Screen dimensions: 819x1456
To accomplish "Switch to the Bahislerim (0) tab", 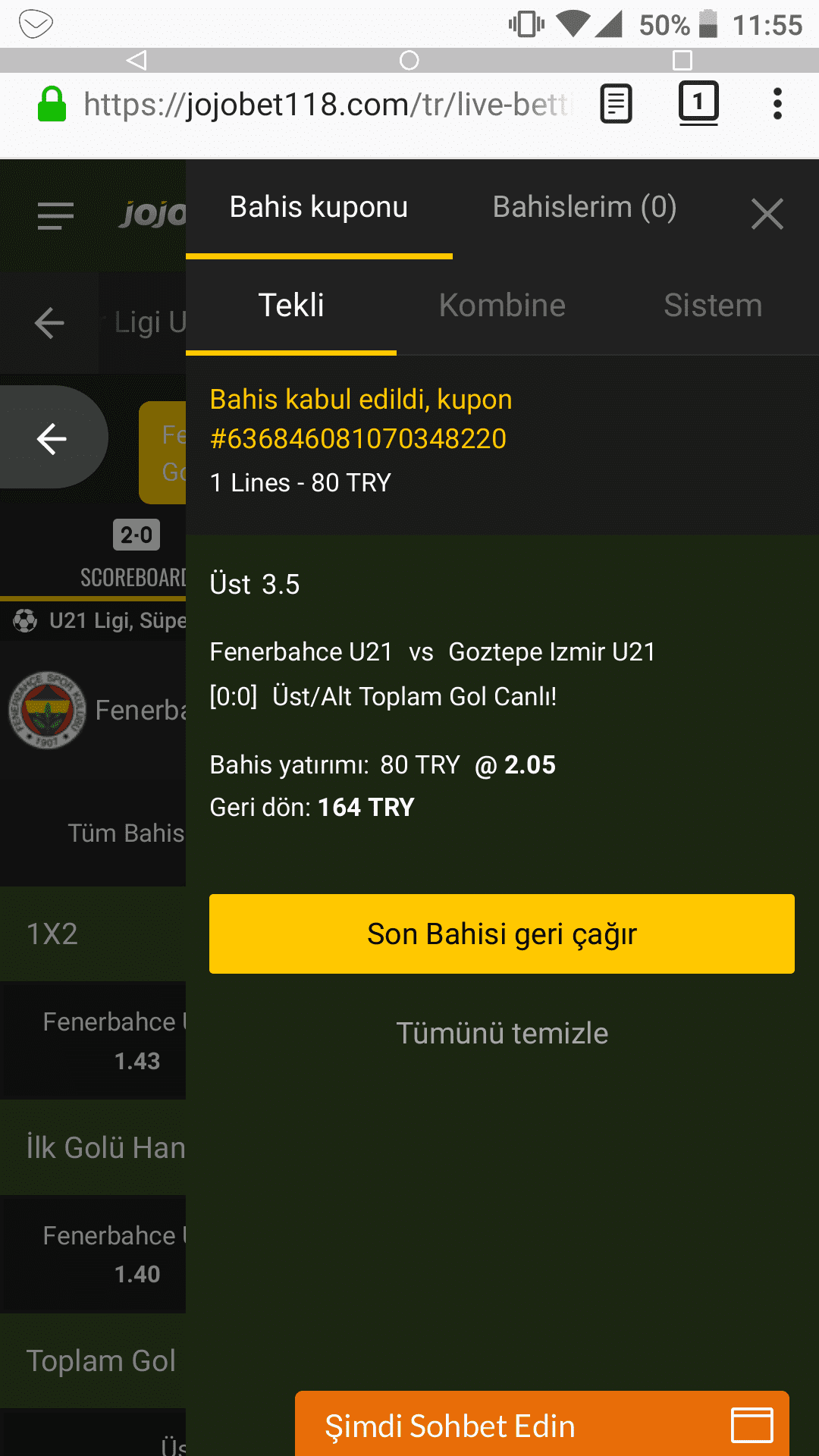I will [x=585, y=207].
